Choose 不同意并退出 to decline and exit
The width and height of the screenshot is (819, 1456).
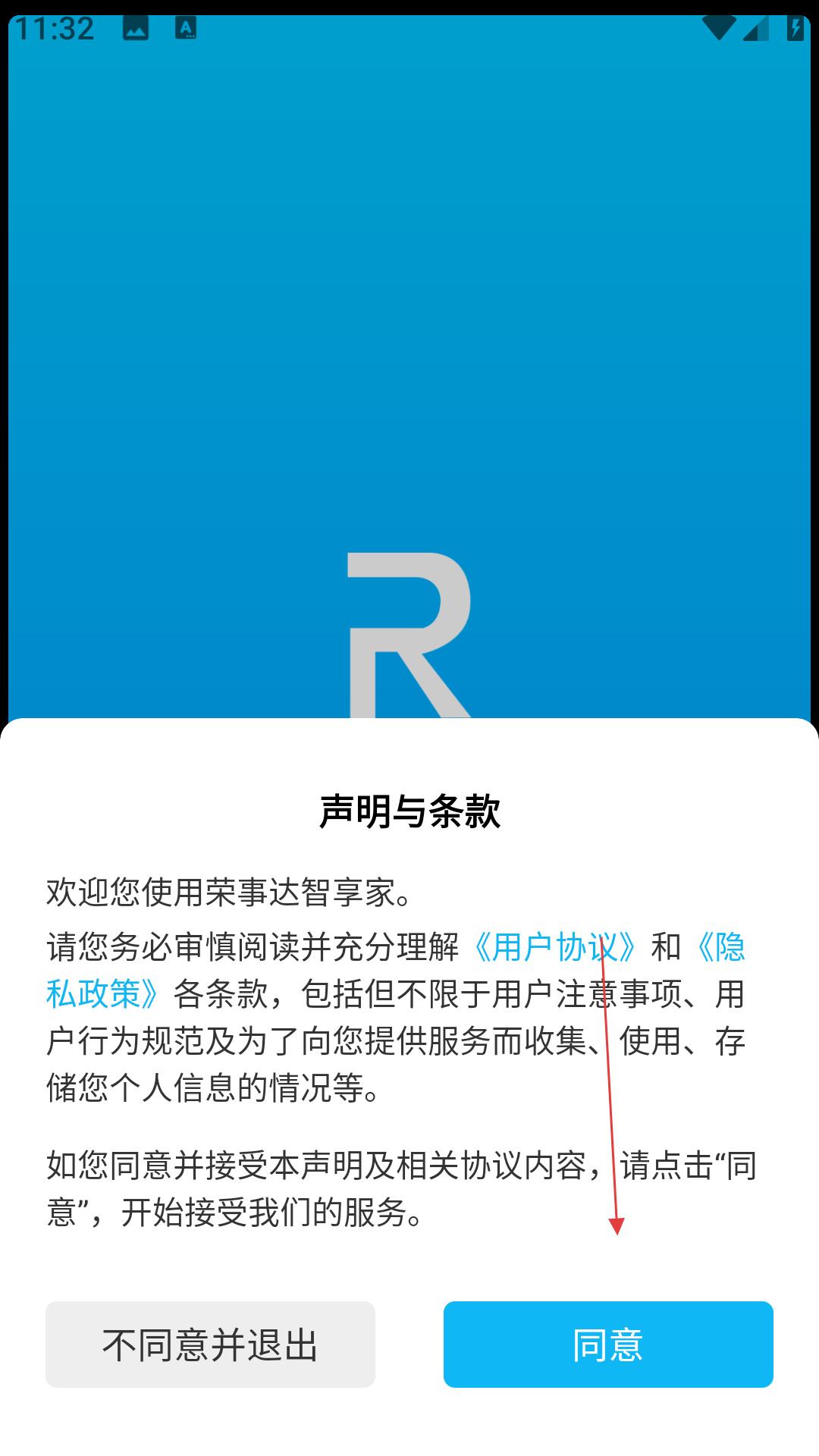[x=210, y=1345]
